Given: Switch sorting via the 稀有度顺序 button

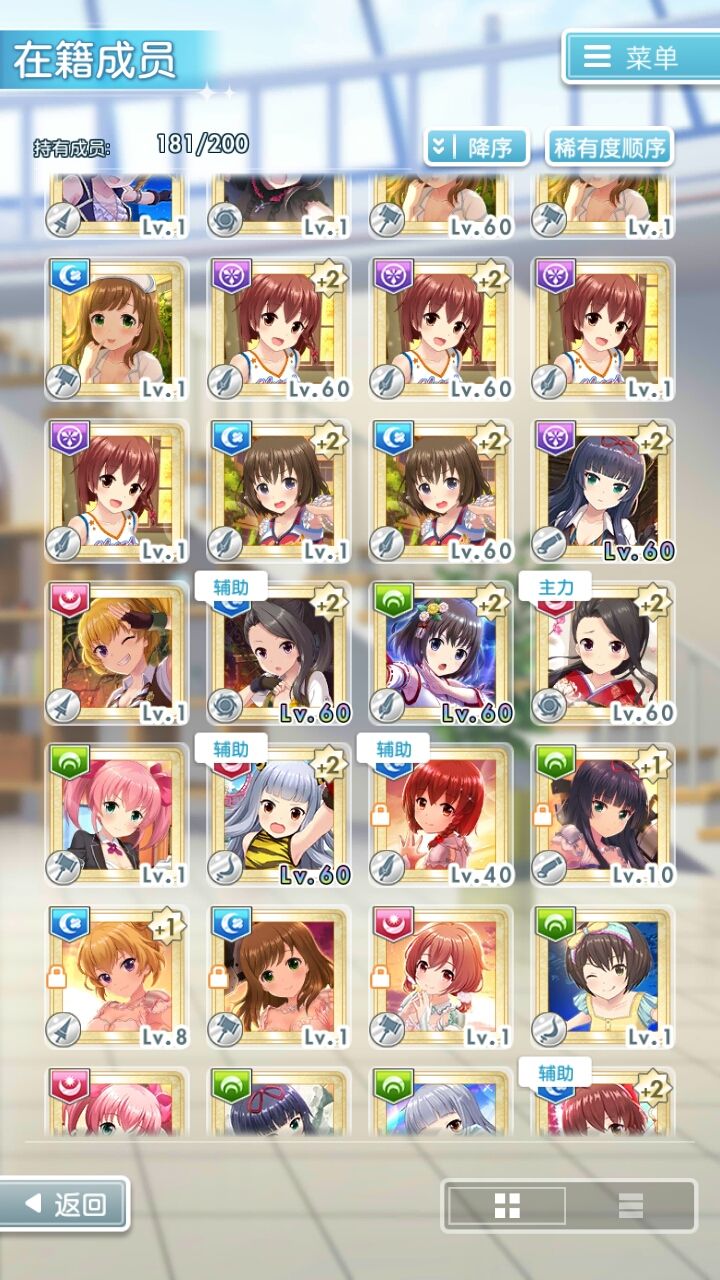Looking at the screenshot, I should (608, 146).
